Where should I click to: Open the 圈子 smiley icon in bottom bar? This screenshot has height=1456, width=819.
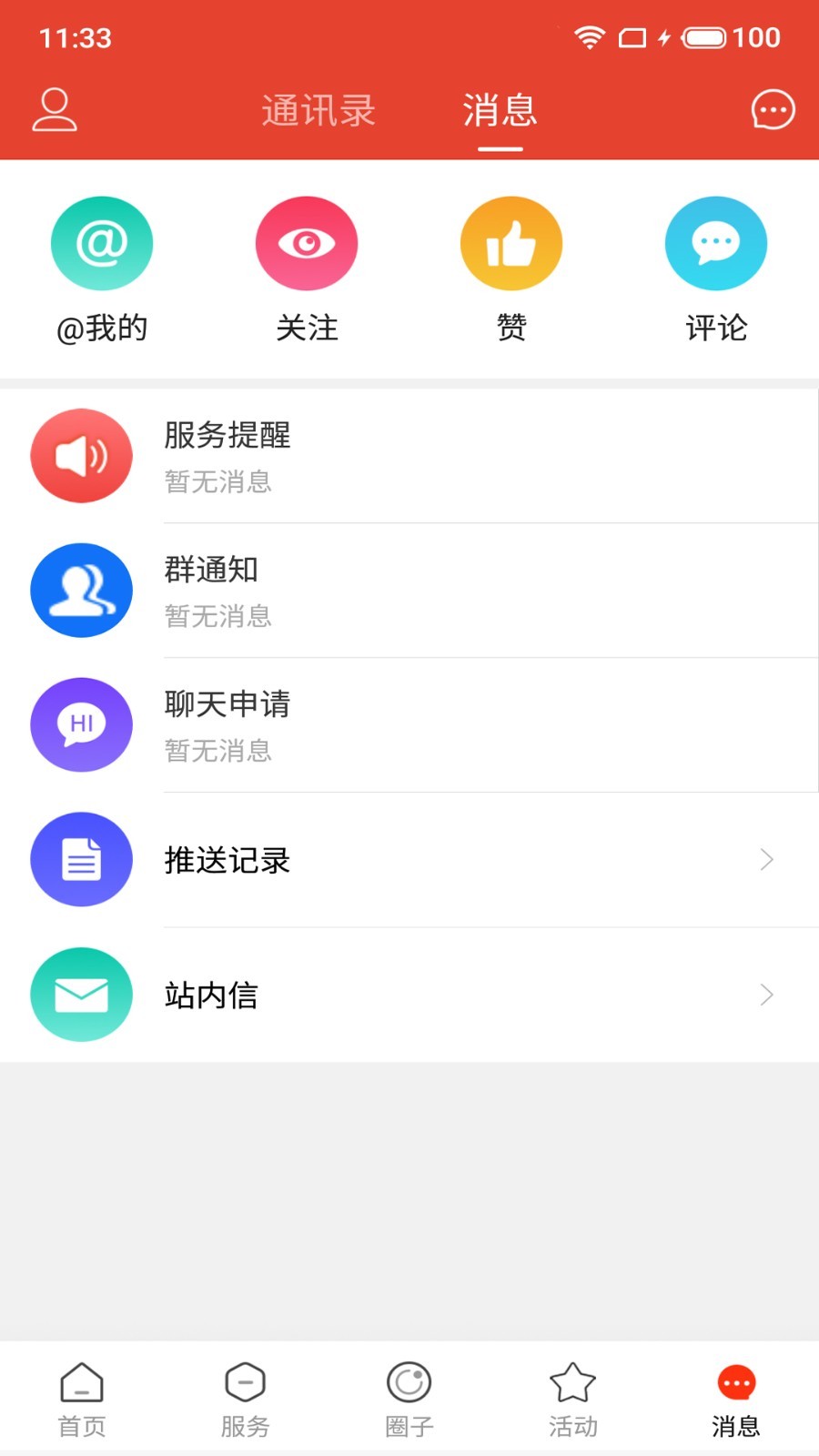tap(409, 1399)
